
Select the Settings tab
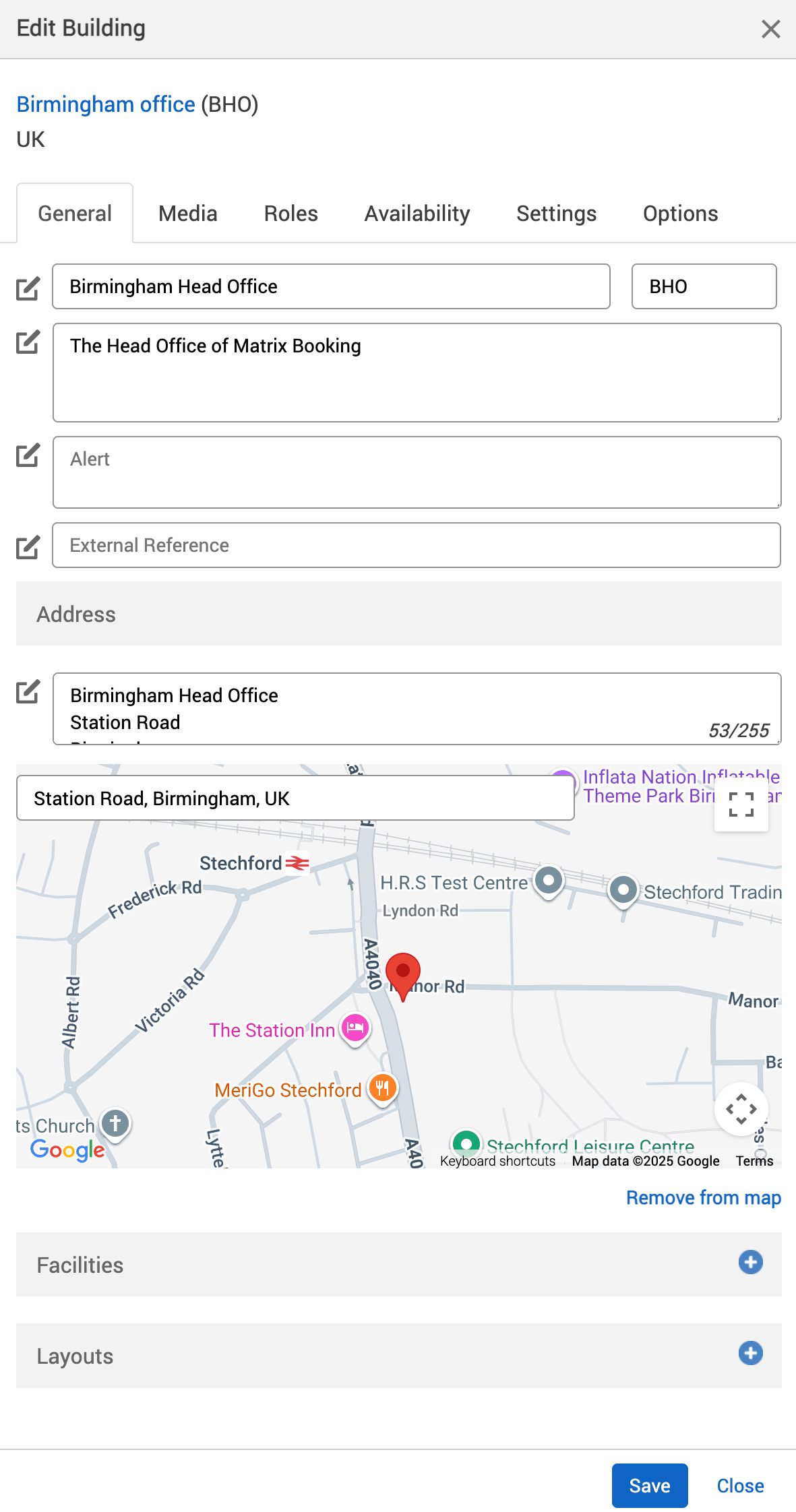(x=555, y=213)
